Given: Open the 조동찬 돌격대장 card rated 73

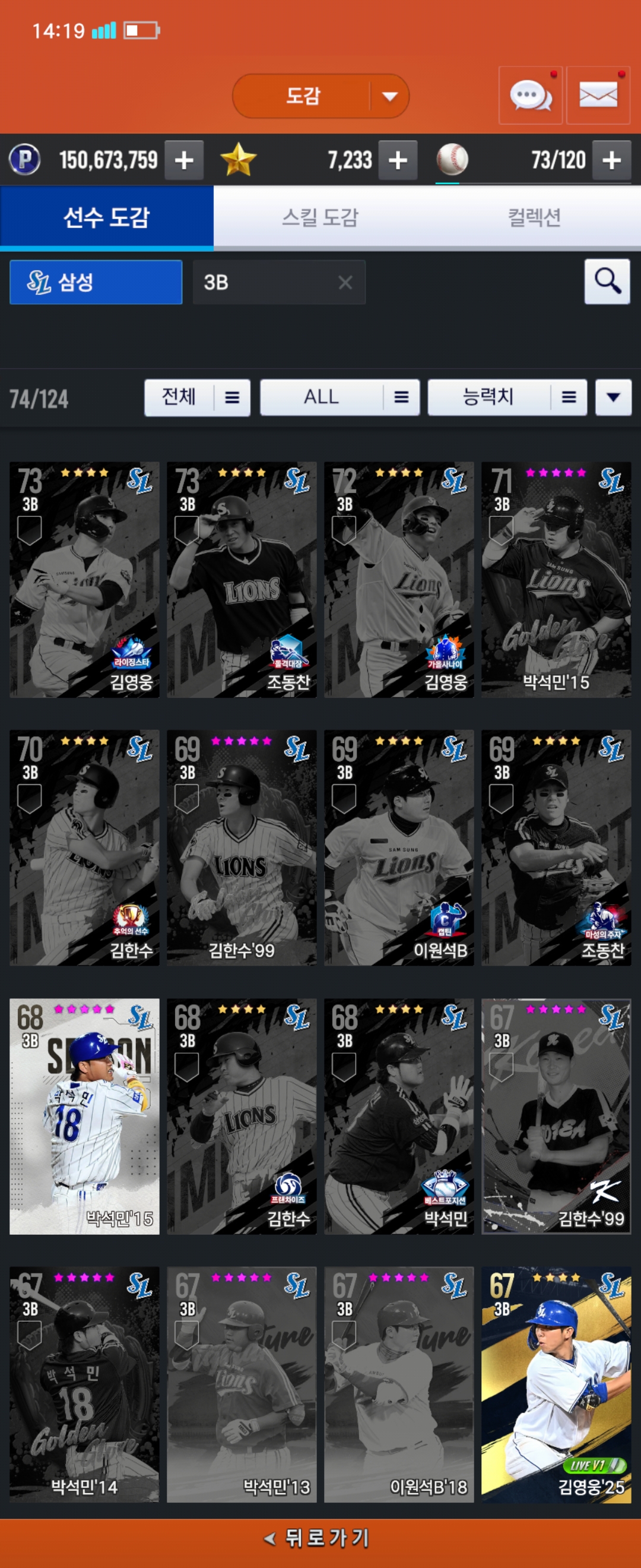Looking at the screenshot, I should pos(242,580).
